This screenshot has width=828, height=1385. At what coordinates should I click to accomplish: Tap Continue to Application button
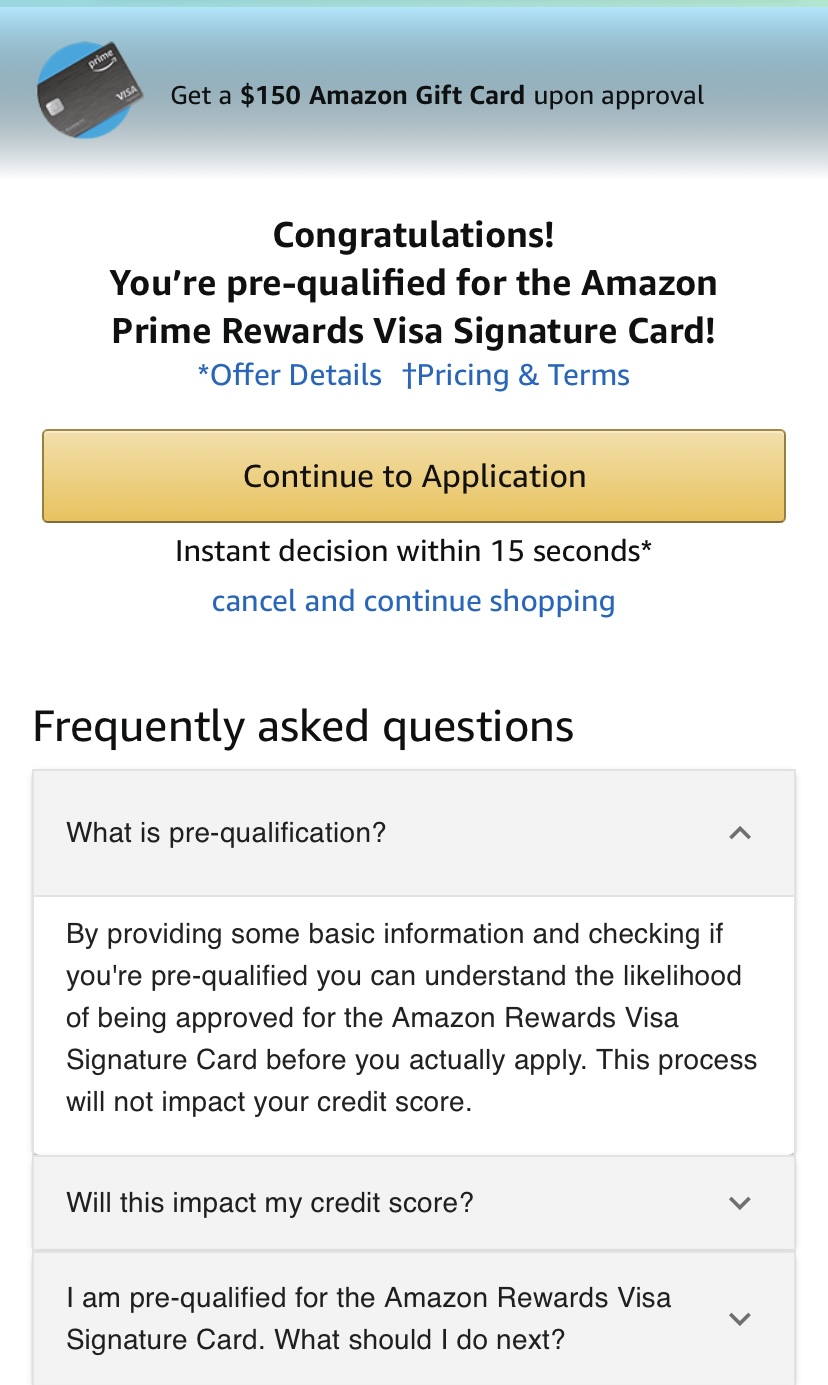click(x=414, y=476)
